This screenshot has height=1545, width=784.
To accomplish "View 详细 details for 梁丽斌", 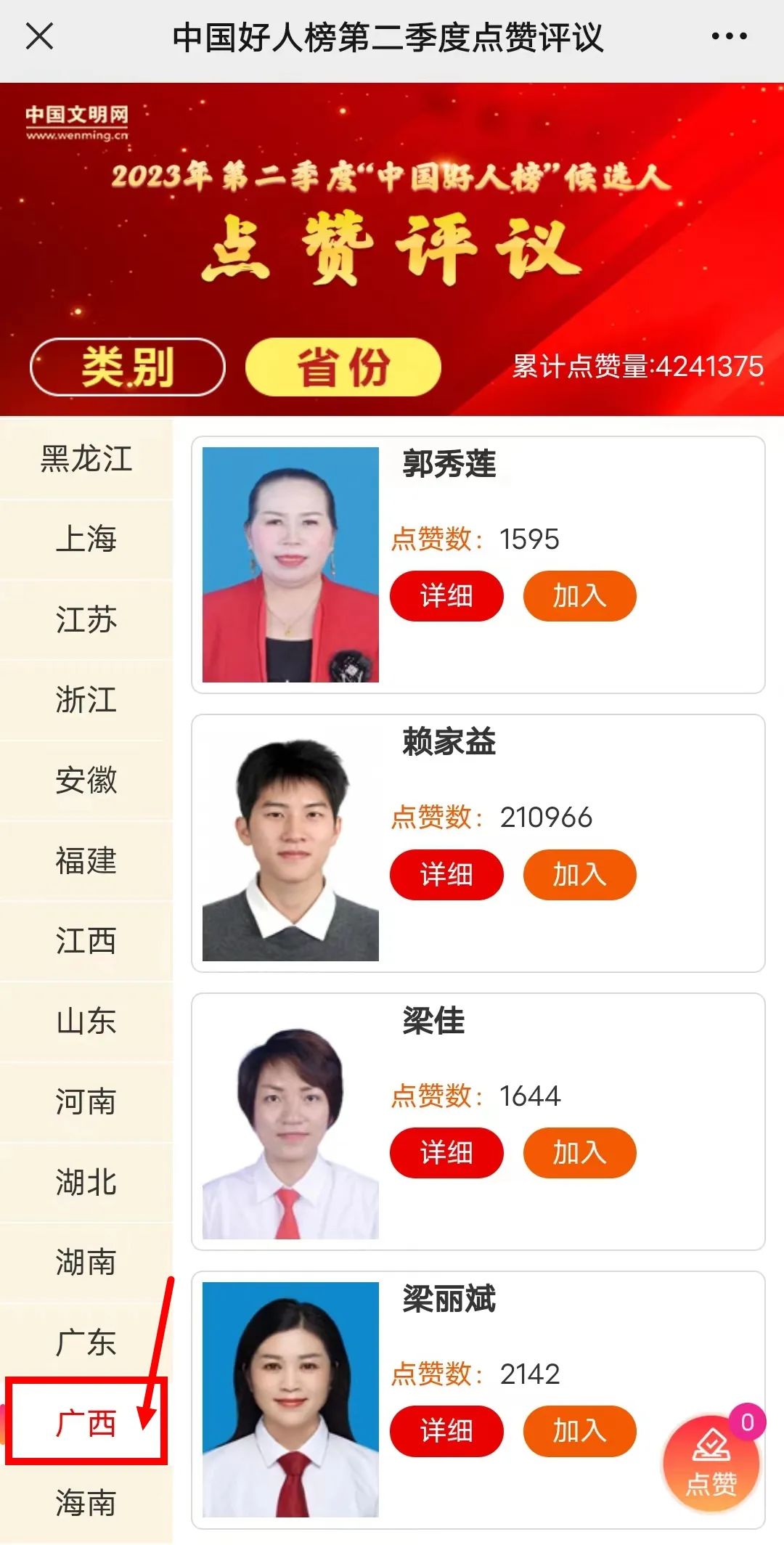I will [x=446, y=1431].
